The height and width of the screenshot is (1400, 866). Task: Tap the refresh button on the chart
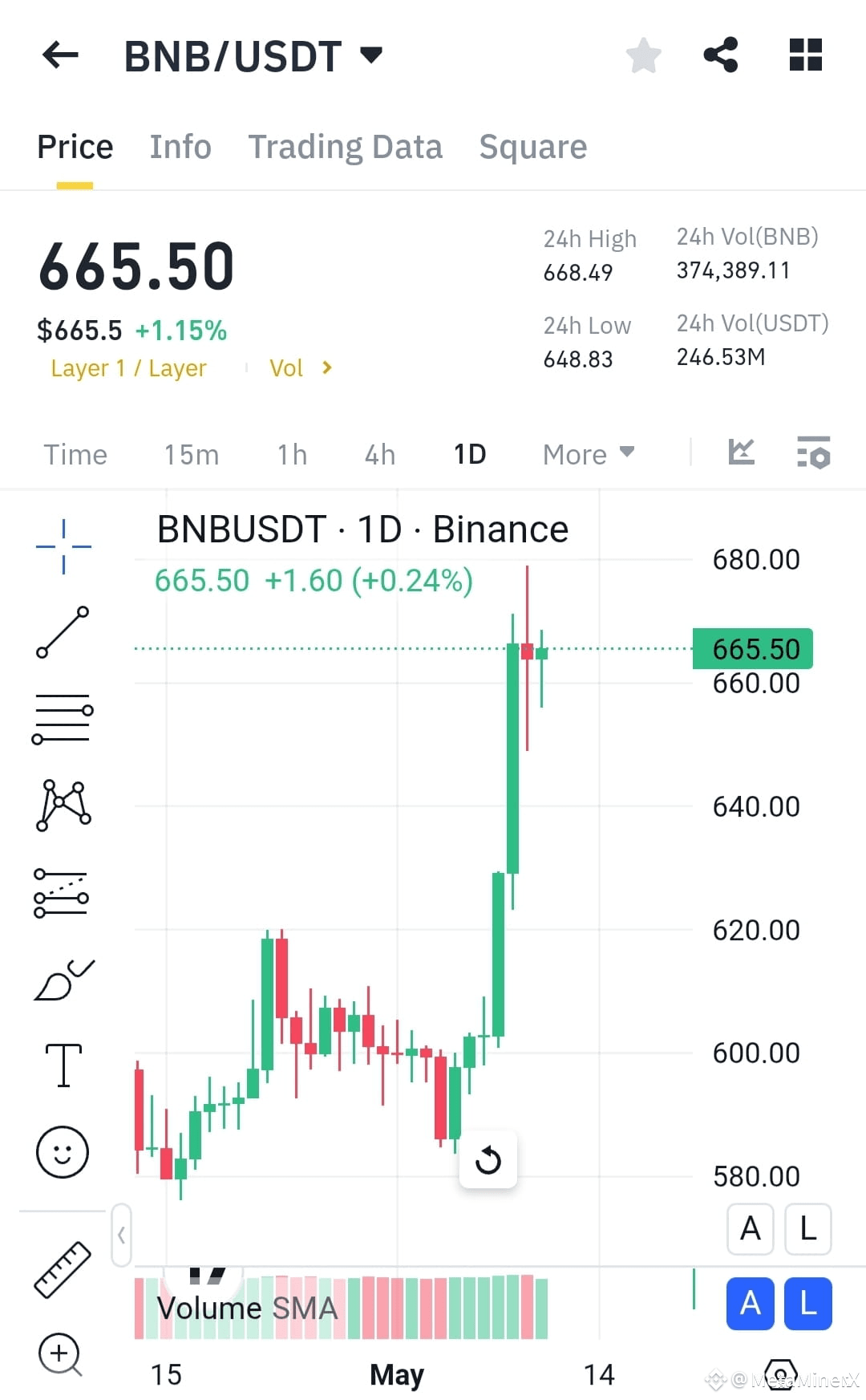(488, 1160)
